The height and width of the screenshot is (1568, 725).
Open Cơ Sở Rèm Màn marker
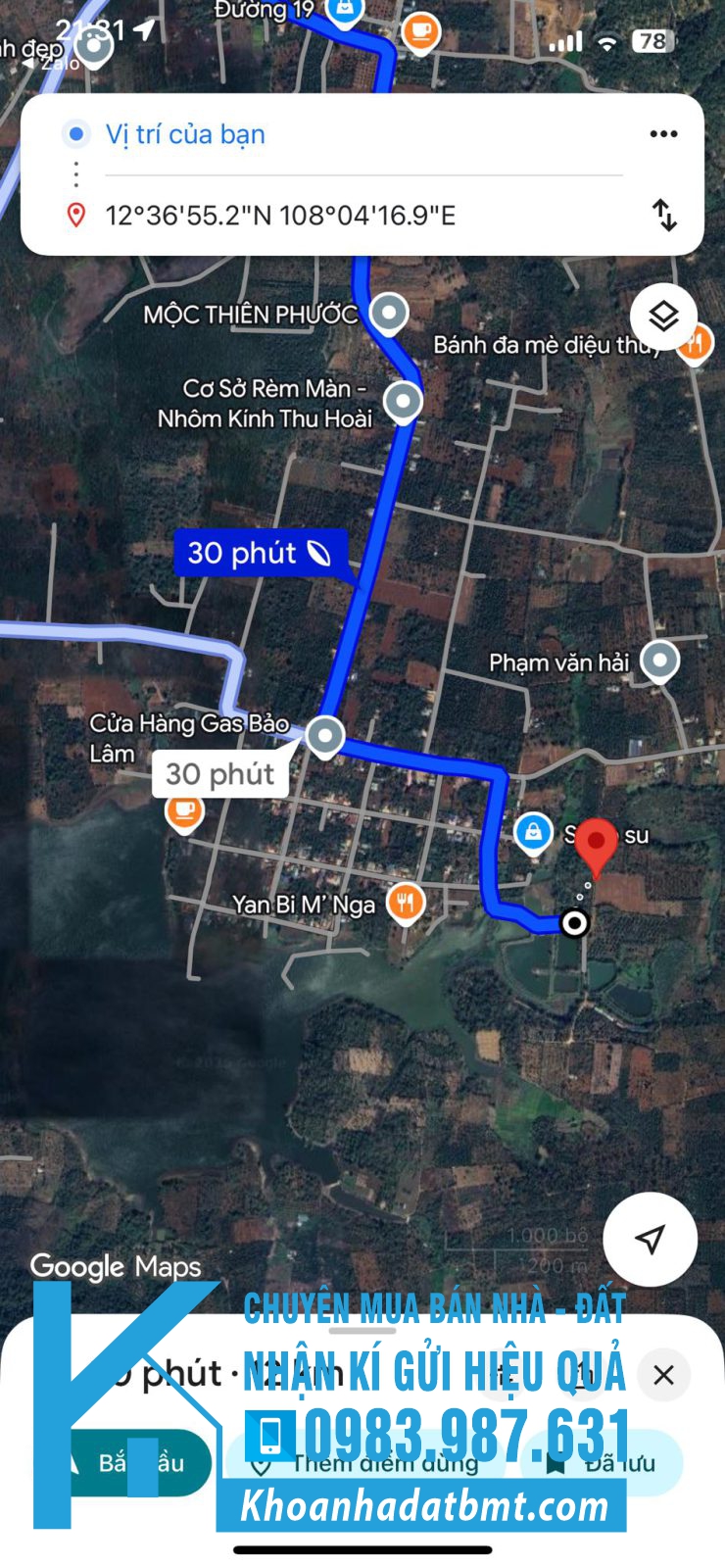coord(403,401)
